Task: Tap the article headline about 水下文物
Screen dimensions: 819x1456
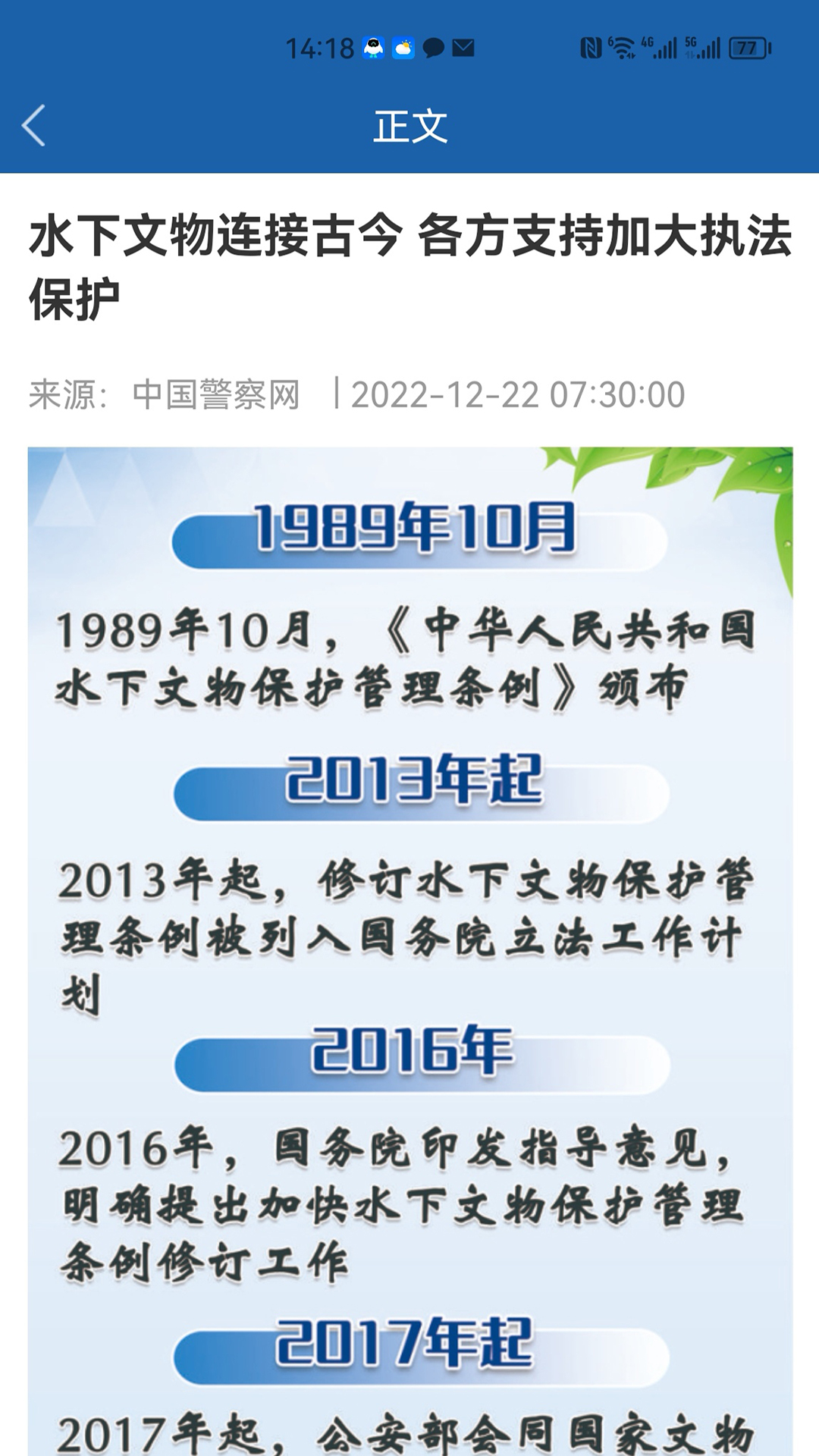Action: [x=409, y=262]
